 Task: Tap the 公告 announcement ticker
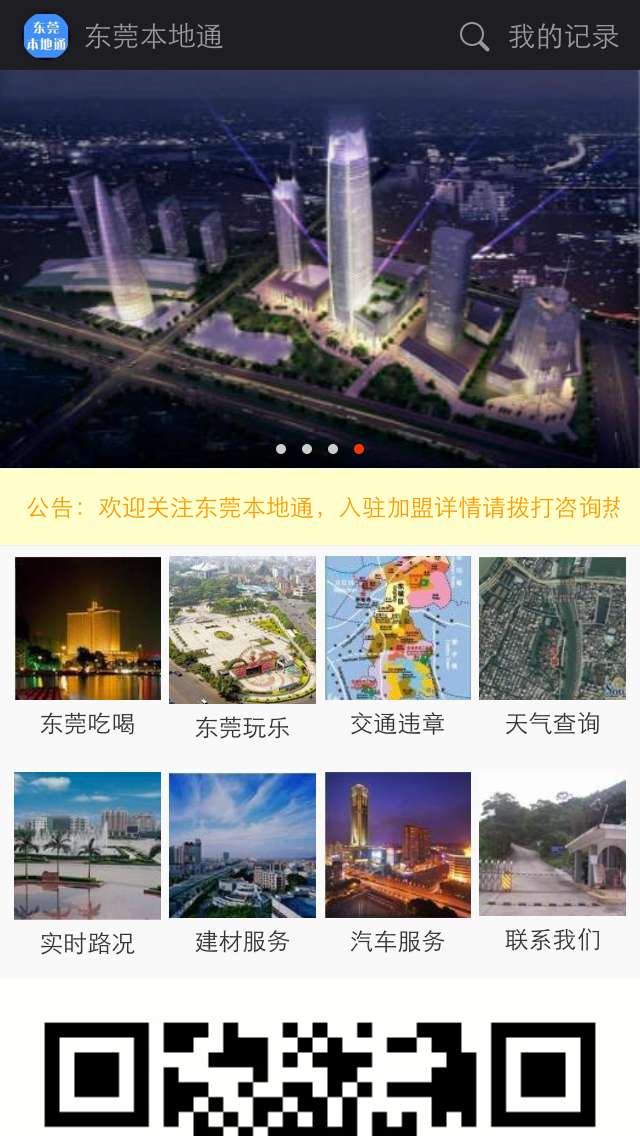click(320, 508)
